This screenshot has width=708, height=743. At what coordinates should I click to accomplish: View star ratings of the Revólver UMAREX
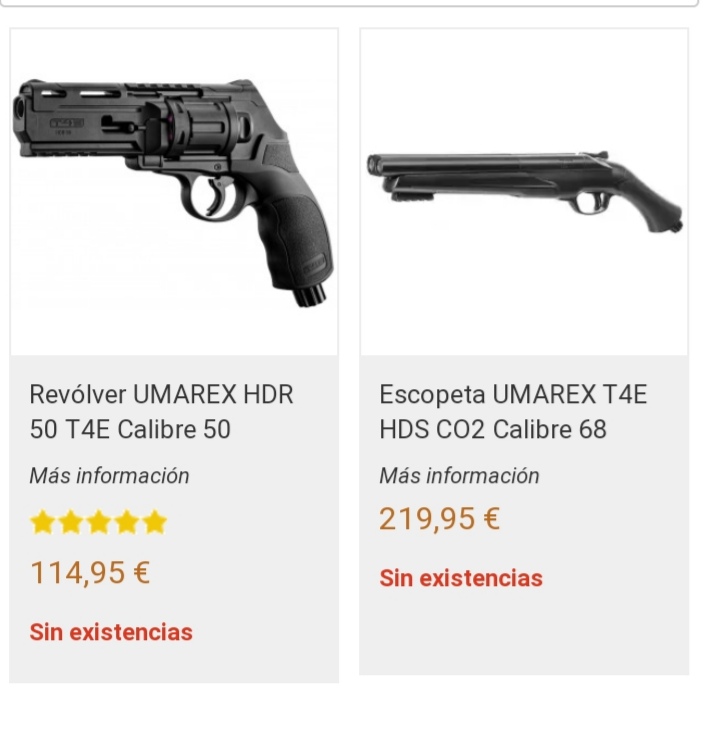tap(98, 522)
